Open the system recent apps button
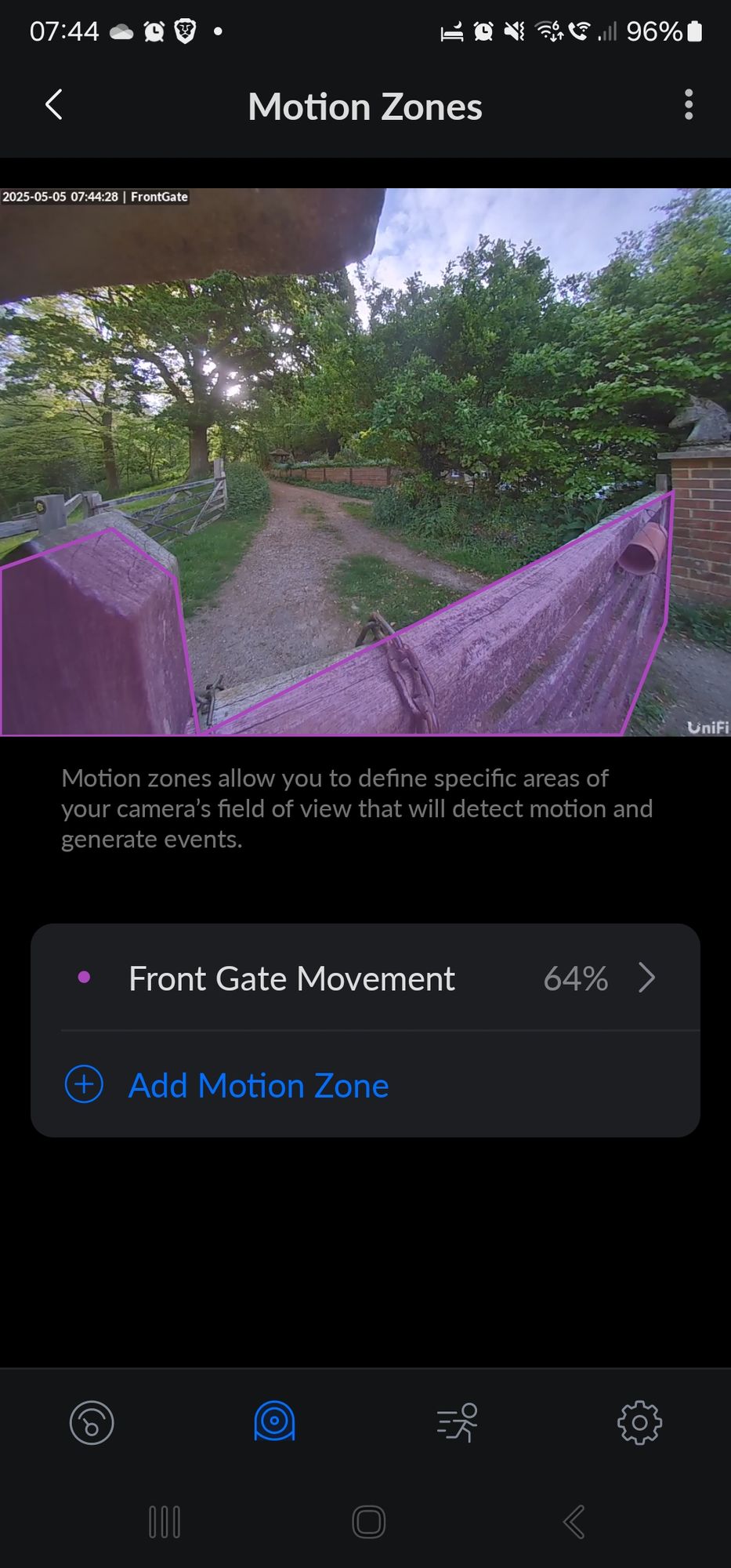 165,1523
